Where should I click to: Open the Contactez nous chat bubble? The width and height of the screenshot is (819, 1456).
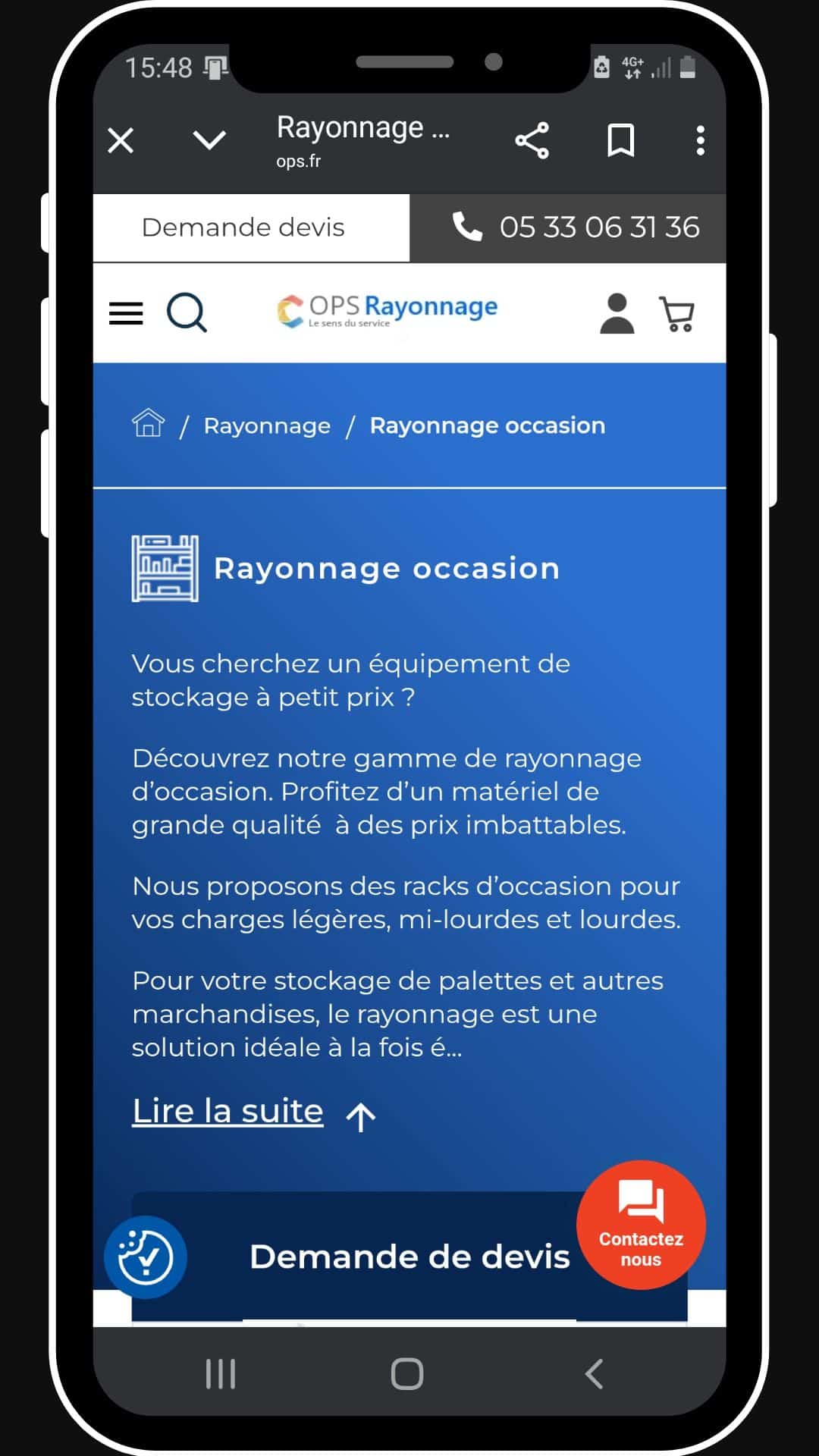pyautogui.click(x=641, y=1225)
